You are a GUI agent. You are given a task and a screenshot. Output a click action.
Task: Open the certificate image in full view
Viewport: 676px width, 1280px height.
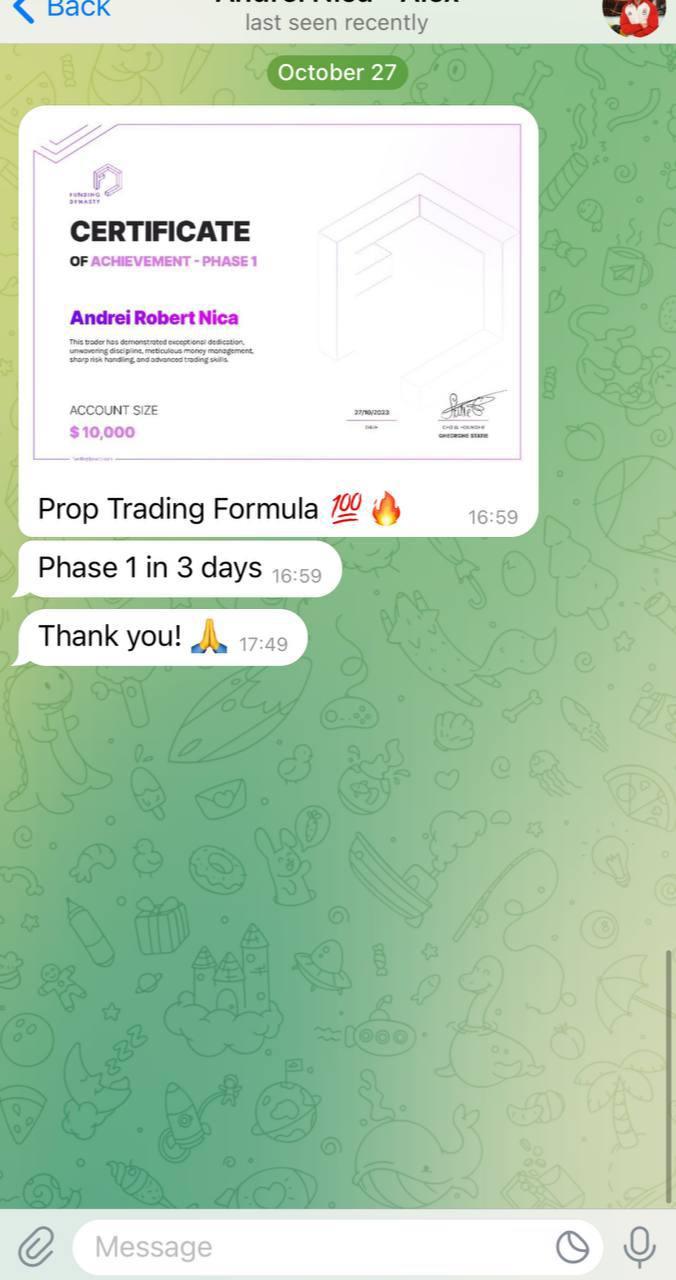coord(278,291)
